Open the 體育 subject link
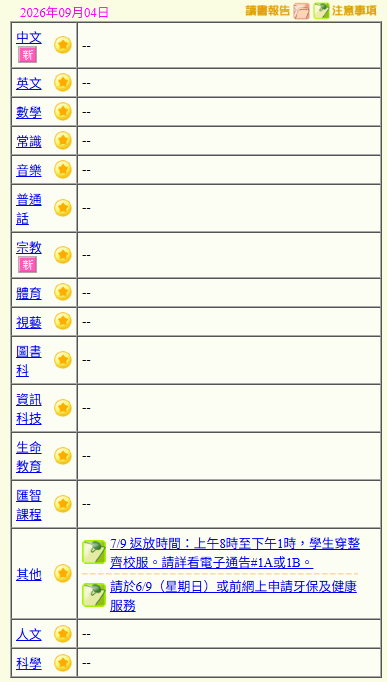 29,293
